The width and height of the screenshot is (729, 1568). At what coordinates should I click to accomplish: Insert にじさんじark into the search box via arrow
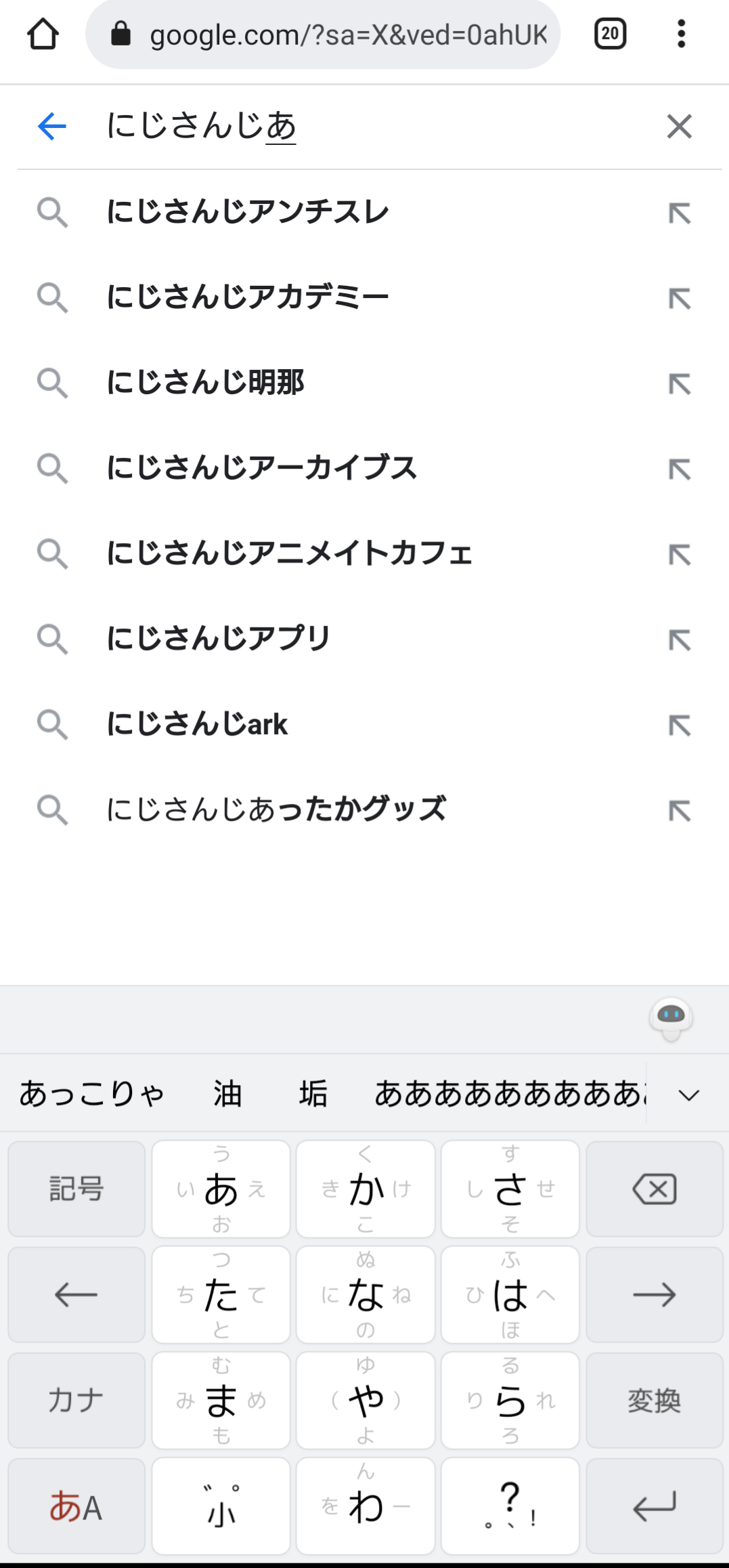pyautogui.click(x=680, y=725)
